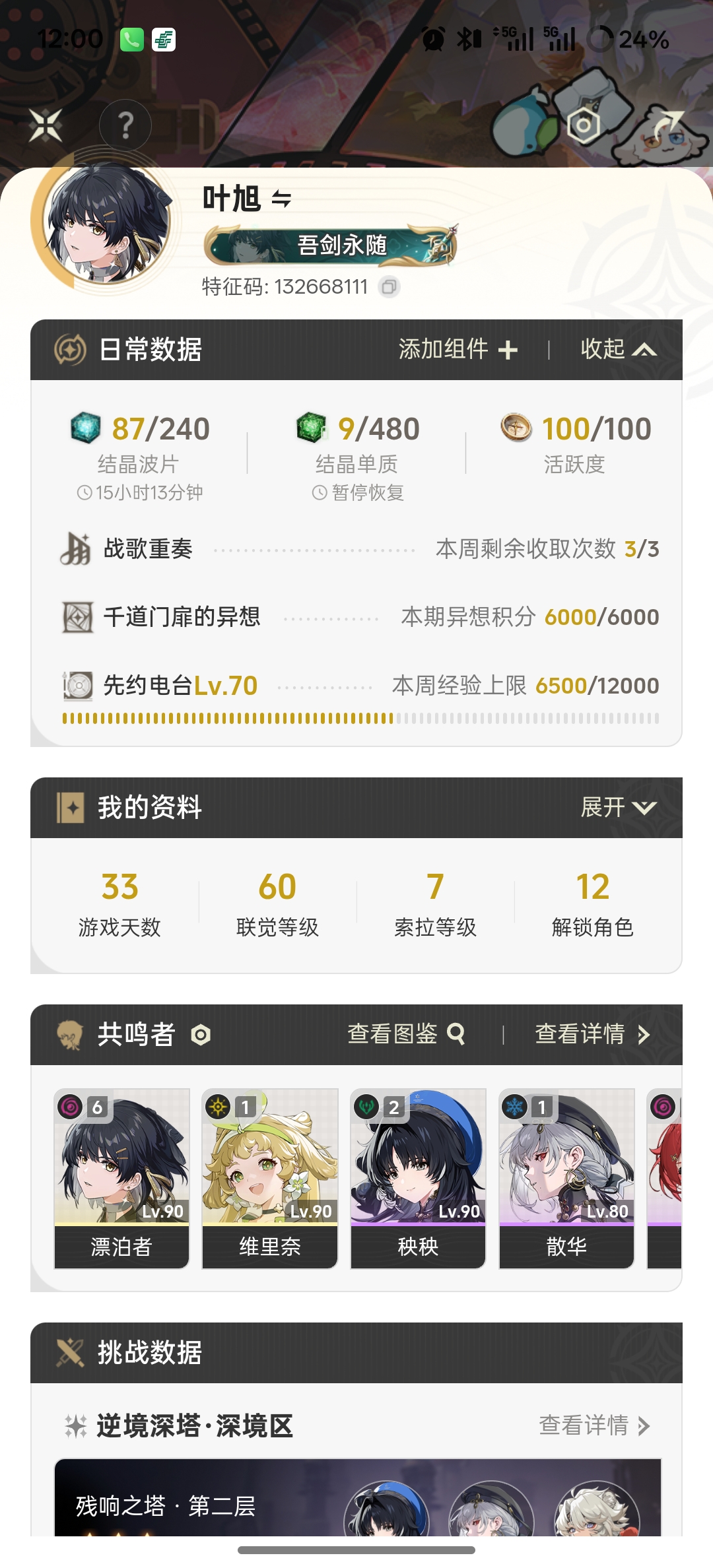This screenshot has height=1568, width=713.
Task: Collapse the 日常数据 section
Action: pyautogui.click(x=618, y=350)
